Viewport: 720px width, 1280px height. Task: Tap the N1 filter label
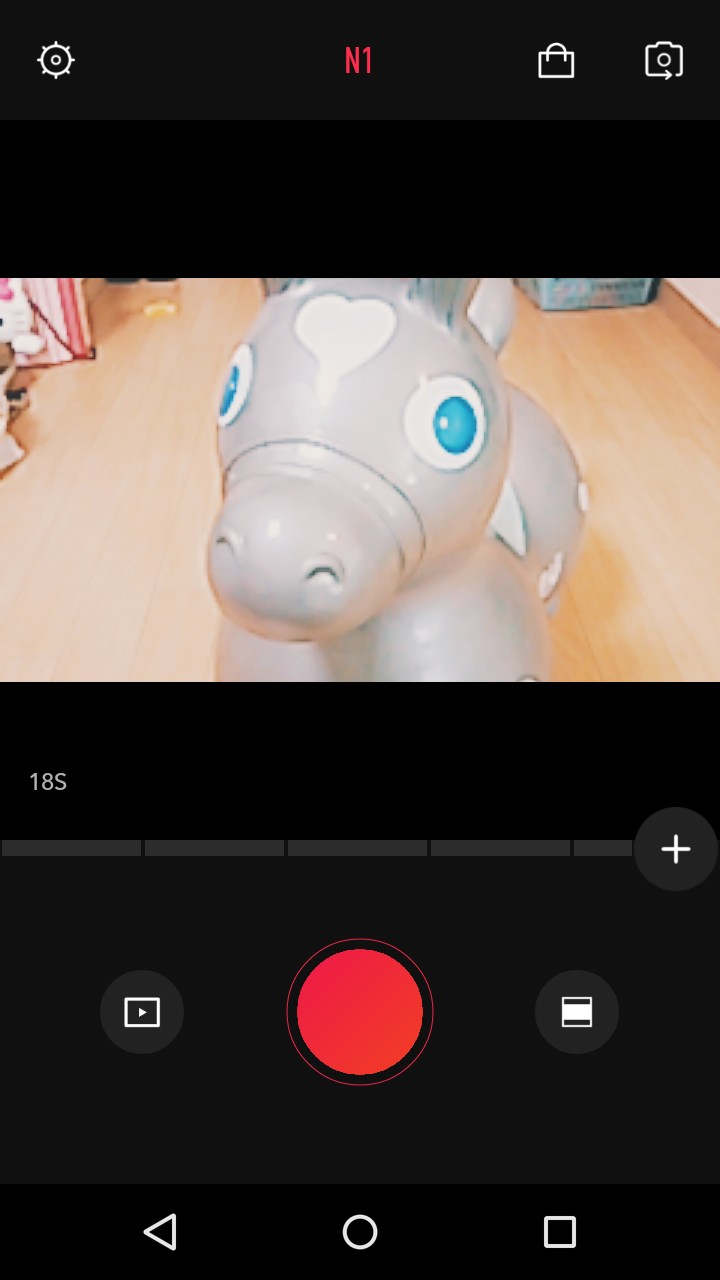click(x=359, y=61)
